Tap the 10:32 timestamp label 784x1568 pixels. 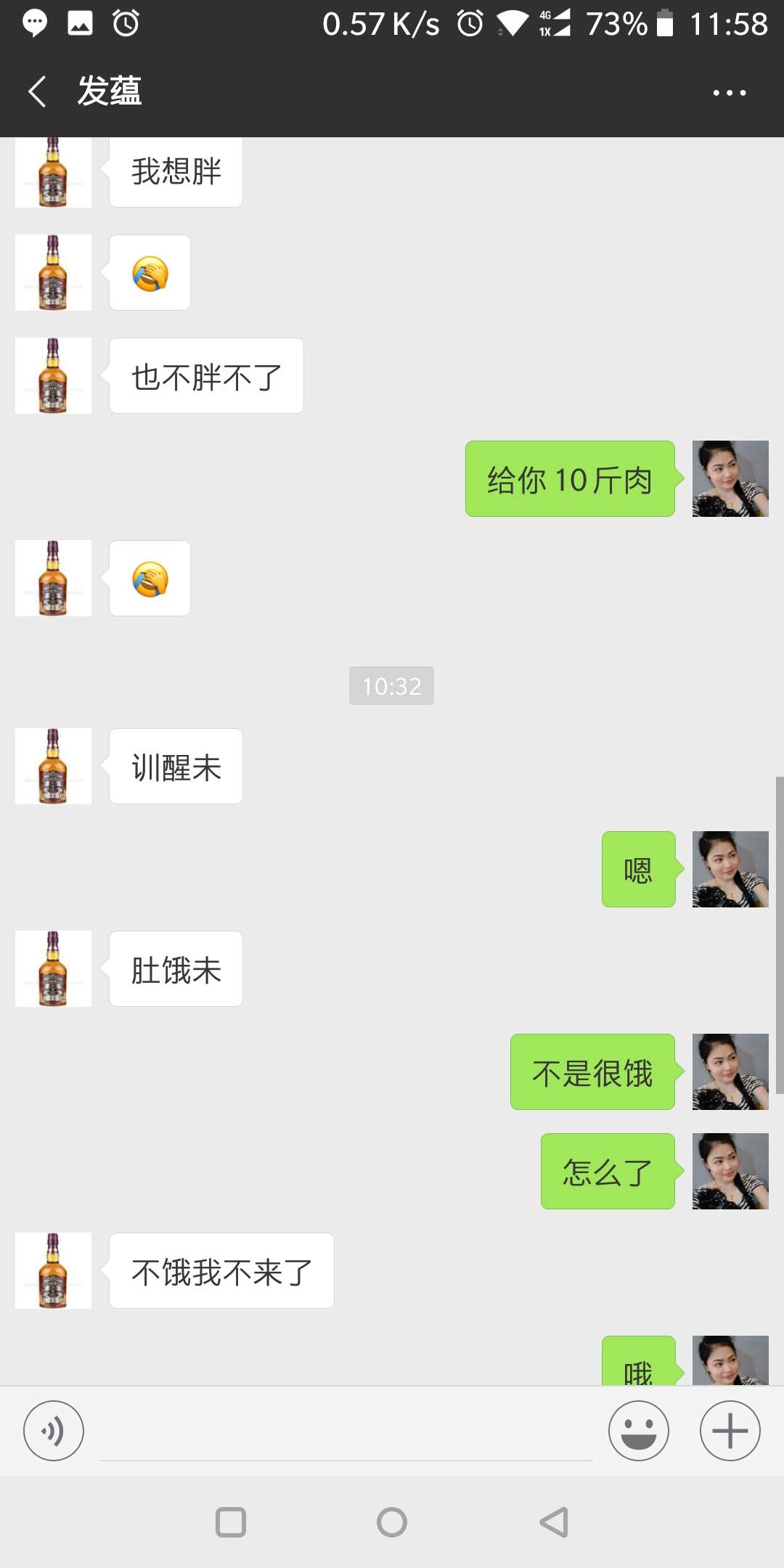click(x=391, y=685)
